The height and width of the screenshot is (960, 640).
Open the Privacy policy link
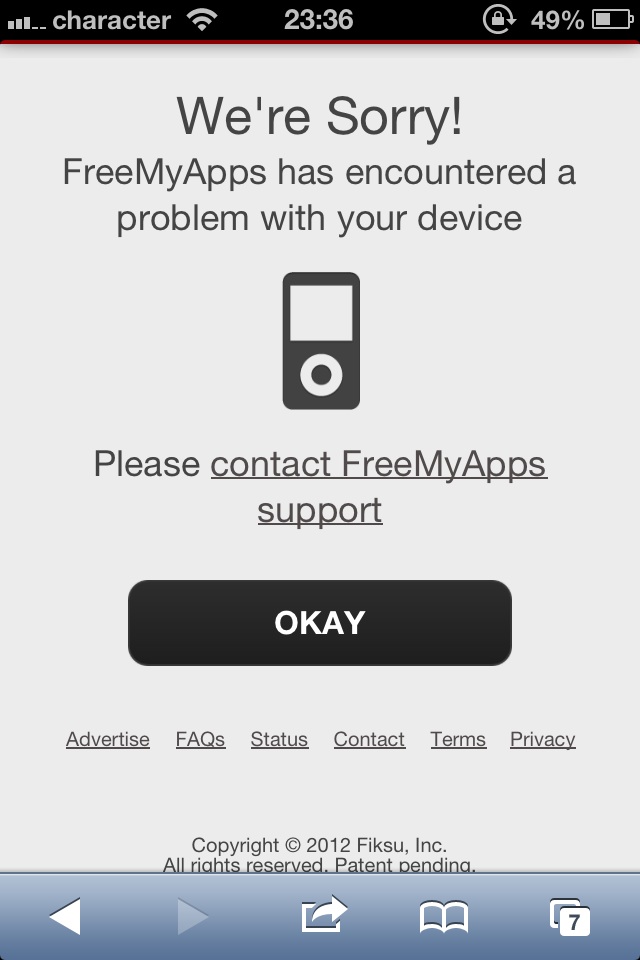pyautogui.click(x=542, y=740)
